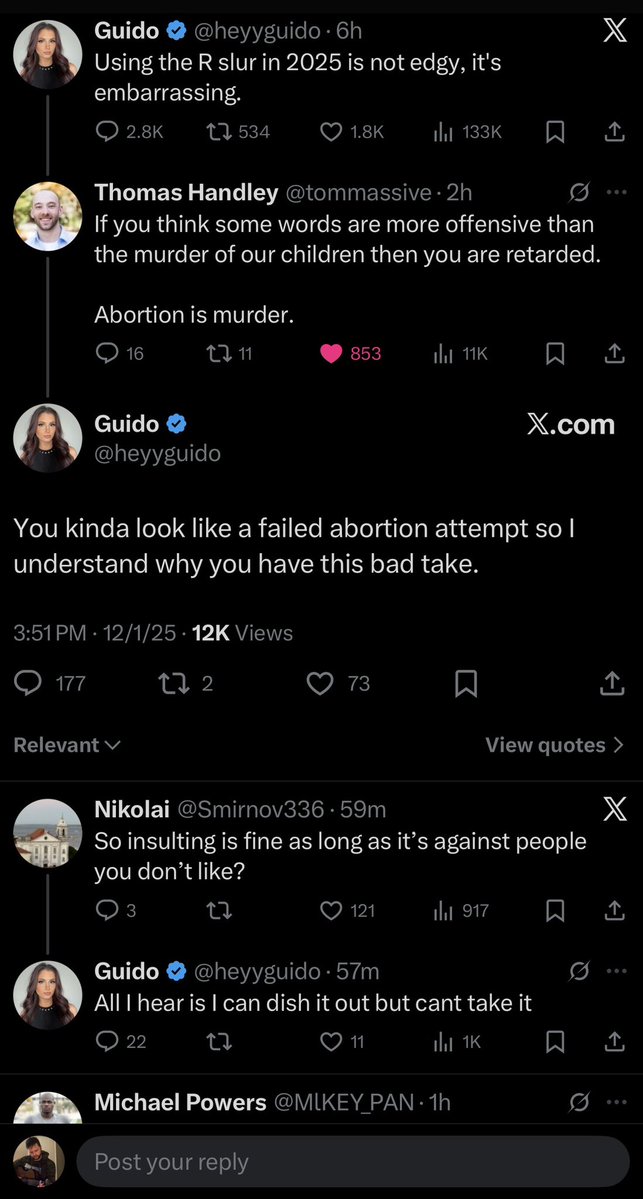The height and width of the screenshot is (1199, 643).
Task: Open the Relevant sort dropdown
Action: tap(67, 745)
